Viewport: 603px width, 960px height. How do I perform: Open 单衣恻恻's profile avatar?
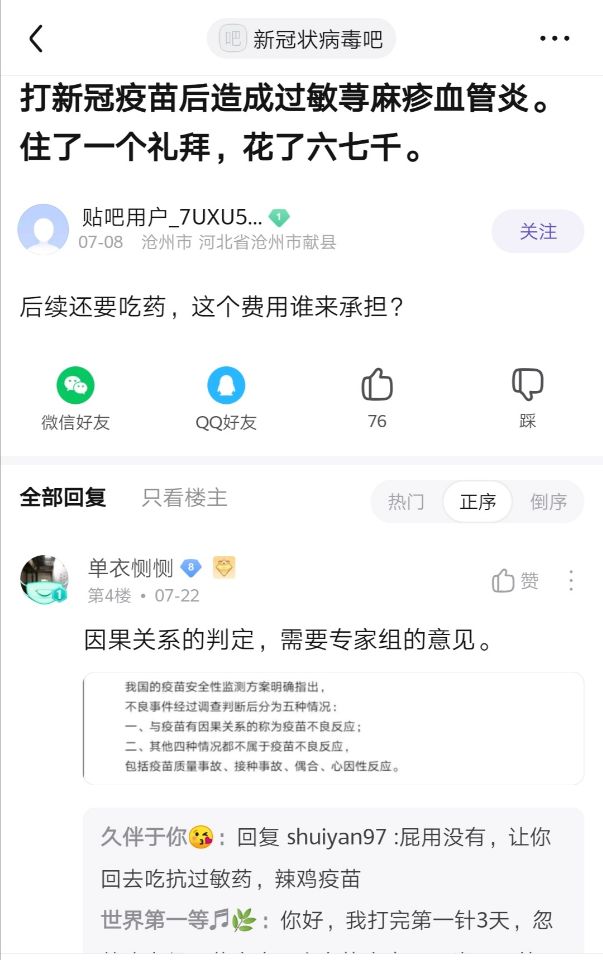(44, 580)
